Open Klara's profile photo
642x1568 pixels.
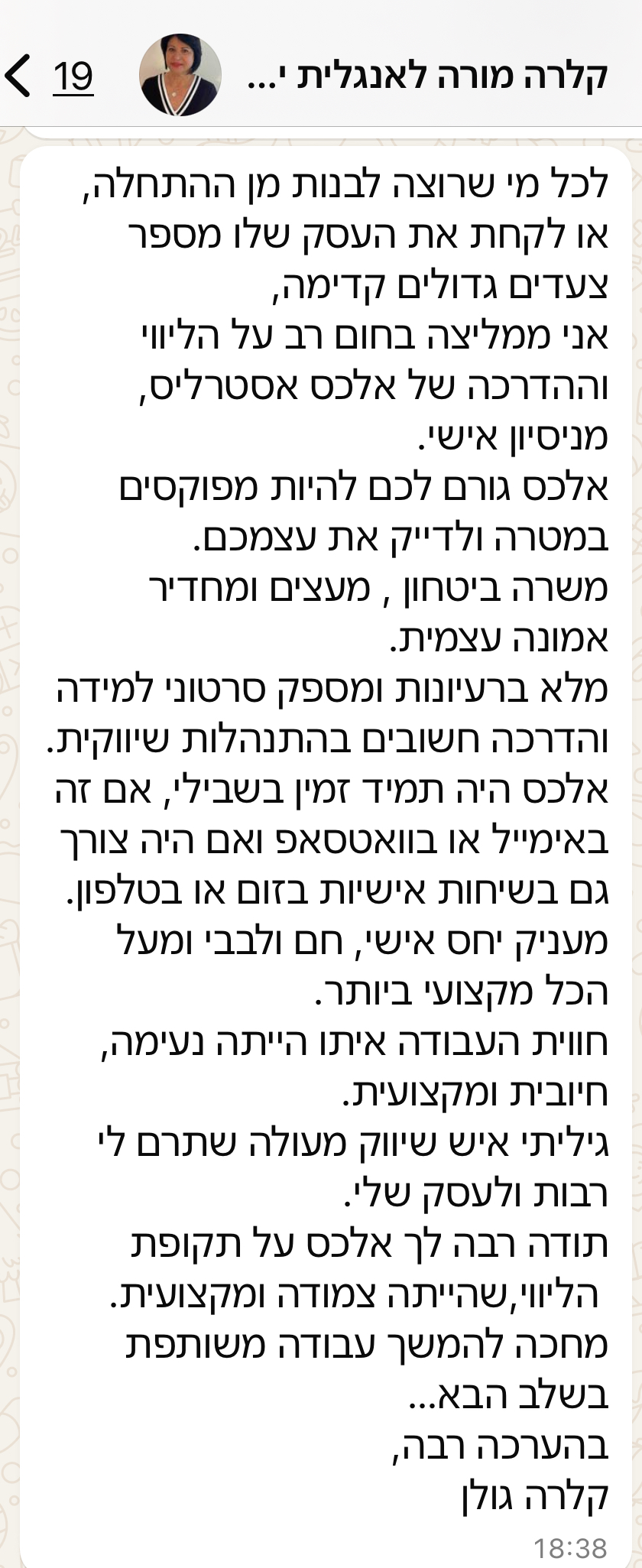pyautogui.click(x=180, y=75)
